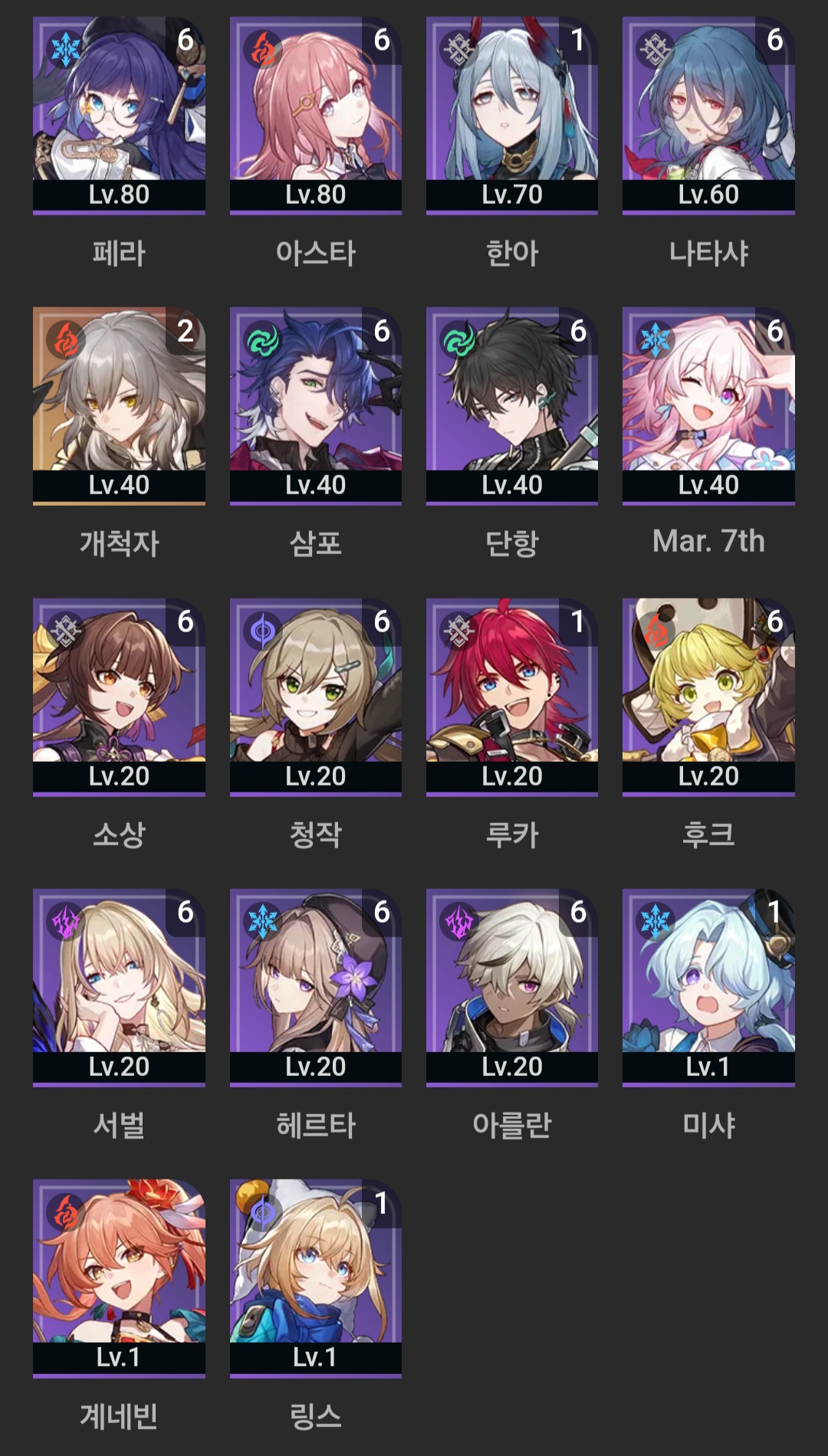Select the 단항 character card
The image size is (828, 1456).
(511, 405)
